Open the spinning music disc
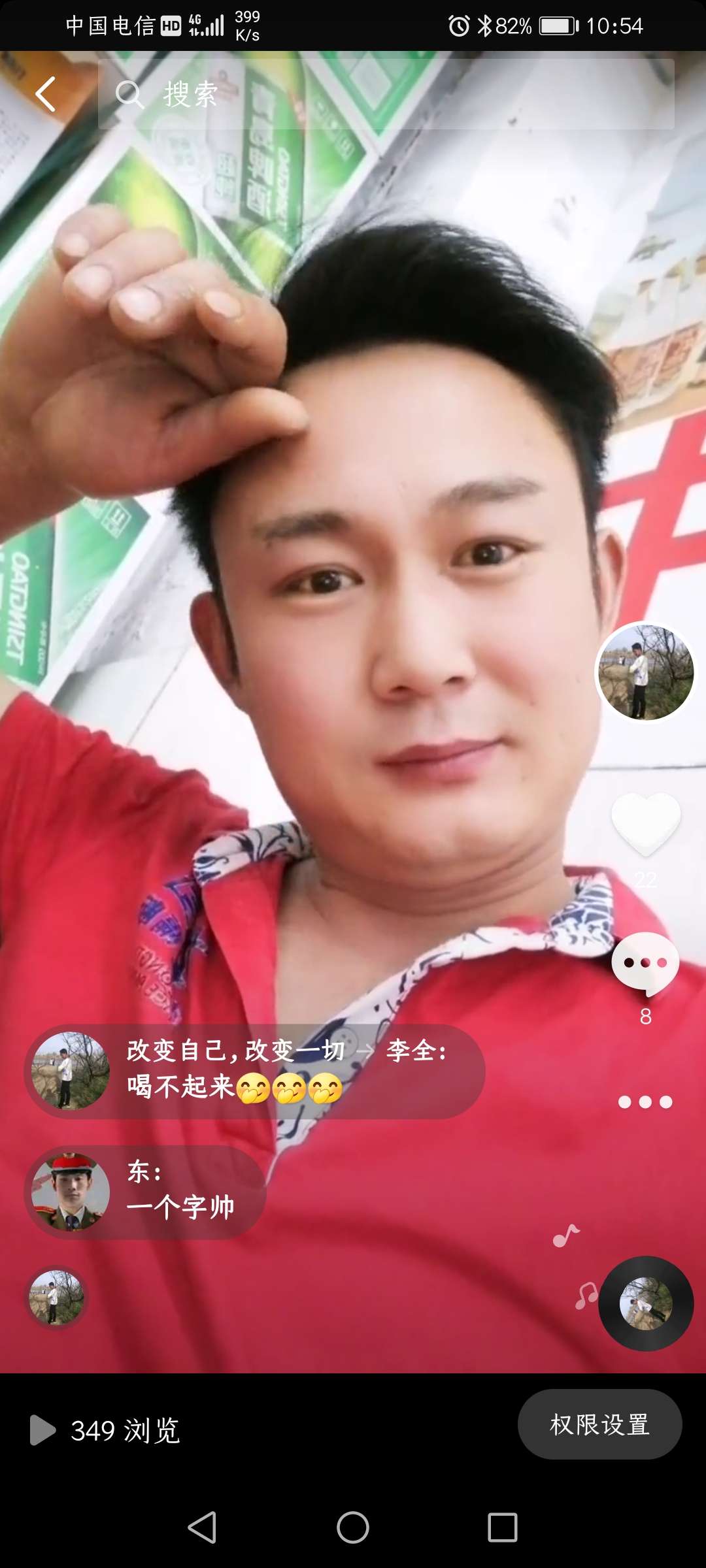This screenshot has width=706, height=1568. (646, 1303)
